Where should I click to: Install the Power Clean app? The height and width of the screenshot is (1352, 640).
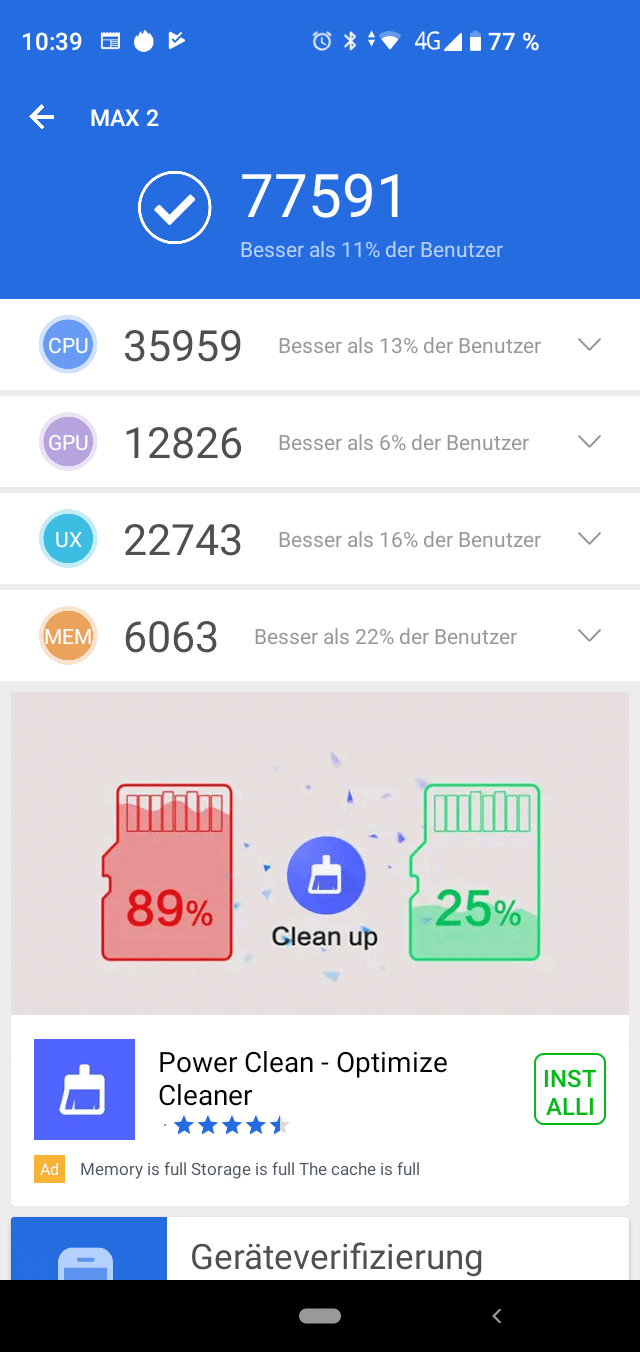(570, 1089)
